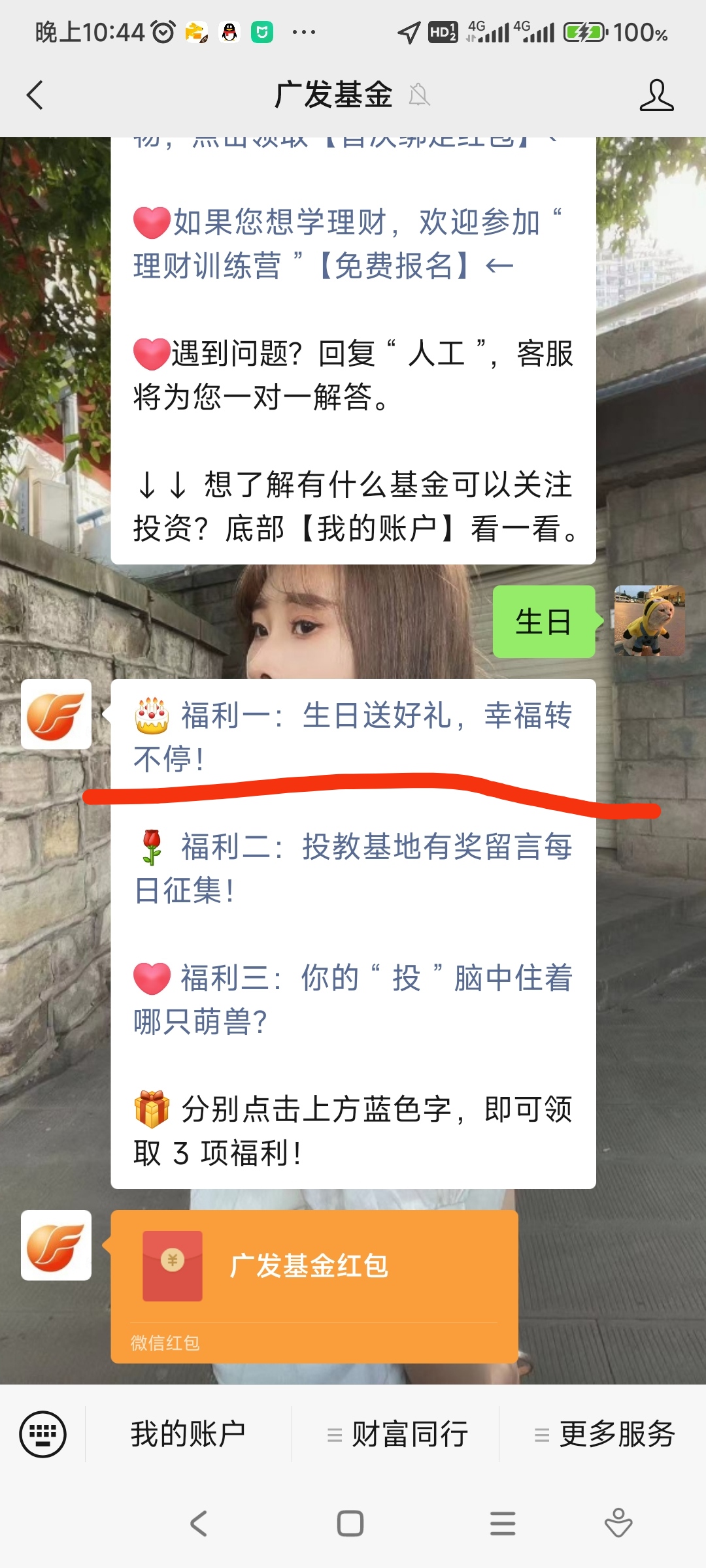Open link 福利一：生日送好礼
The height and width of the screenshot is (1568, 706).
353,736
